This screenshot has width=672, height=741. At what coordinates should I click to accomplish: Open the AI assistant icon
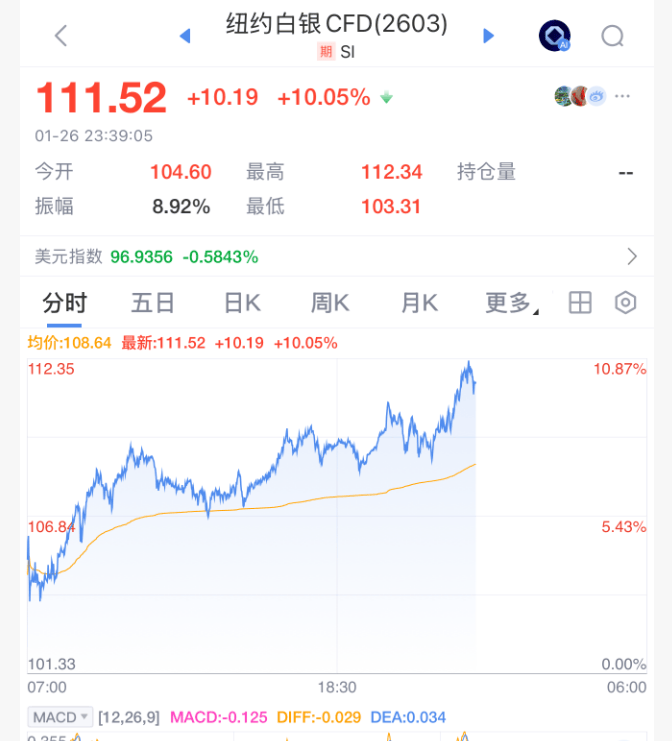[x=554, y=36]
